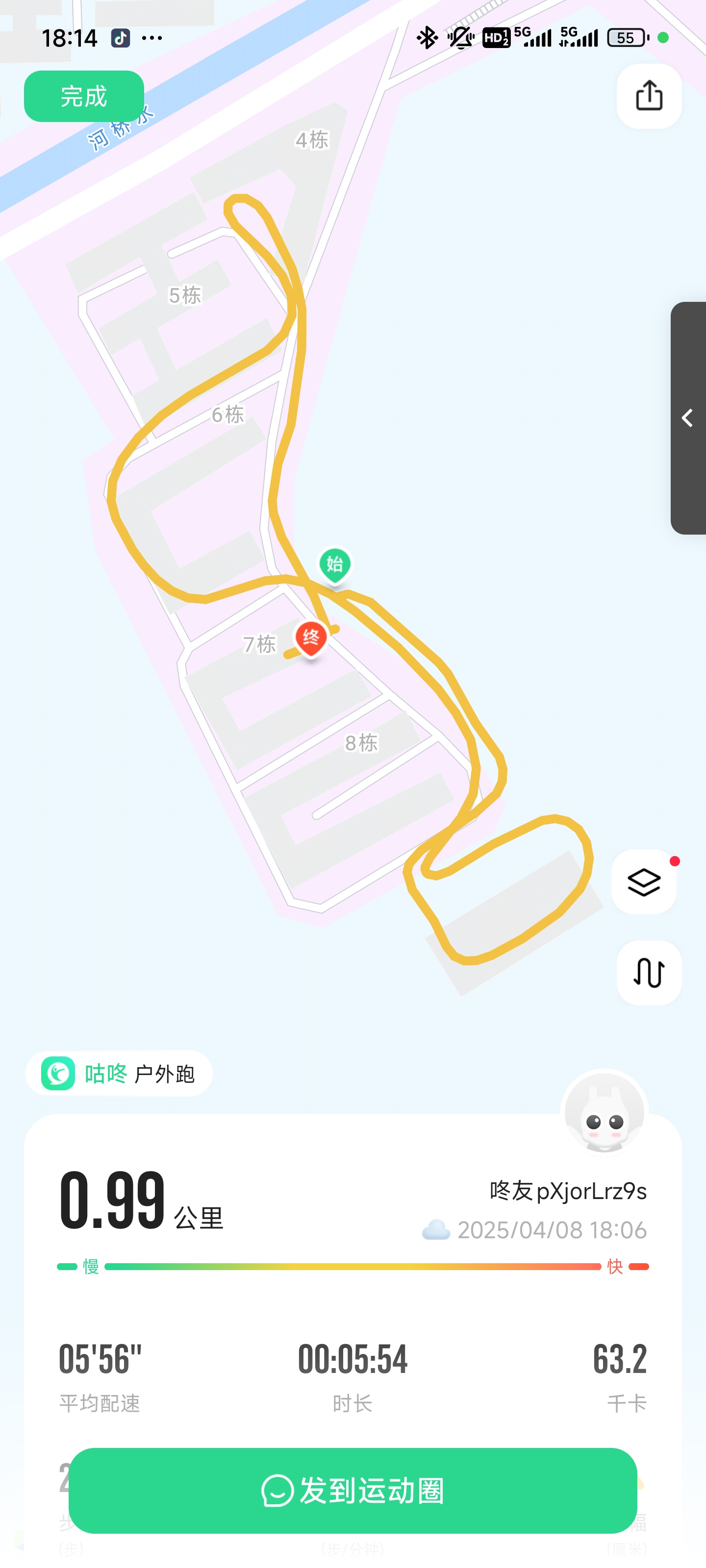Tap the red end-point marker on the map
The image size is (706, 1568).
click(311, 638)
